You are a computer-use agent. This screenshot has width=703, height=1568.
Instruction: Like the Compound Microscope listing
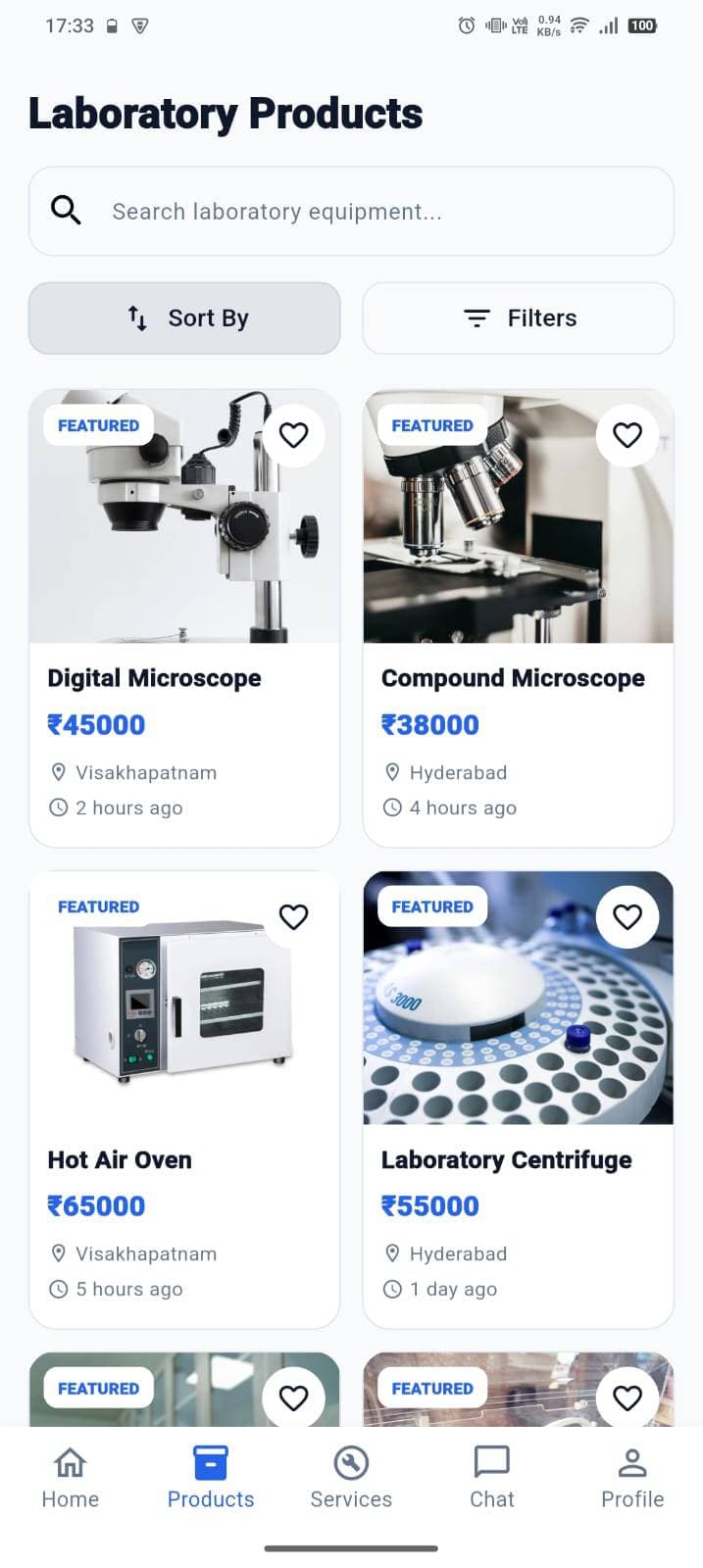pyautogui.click(x=628, y=435)
